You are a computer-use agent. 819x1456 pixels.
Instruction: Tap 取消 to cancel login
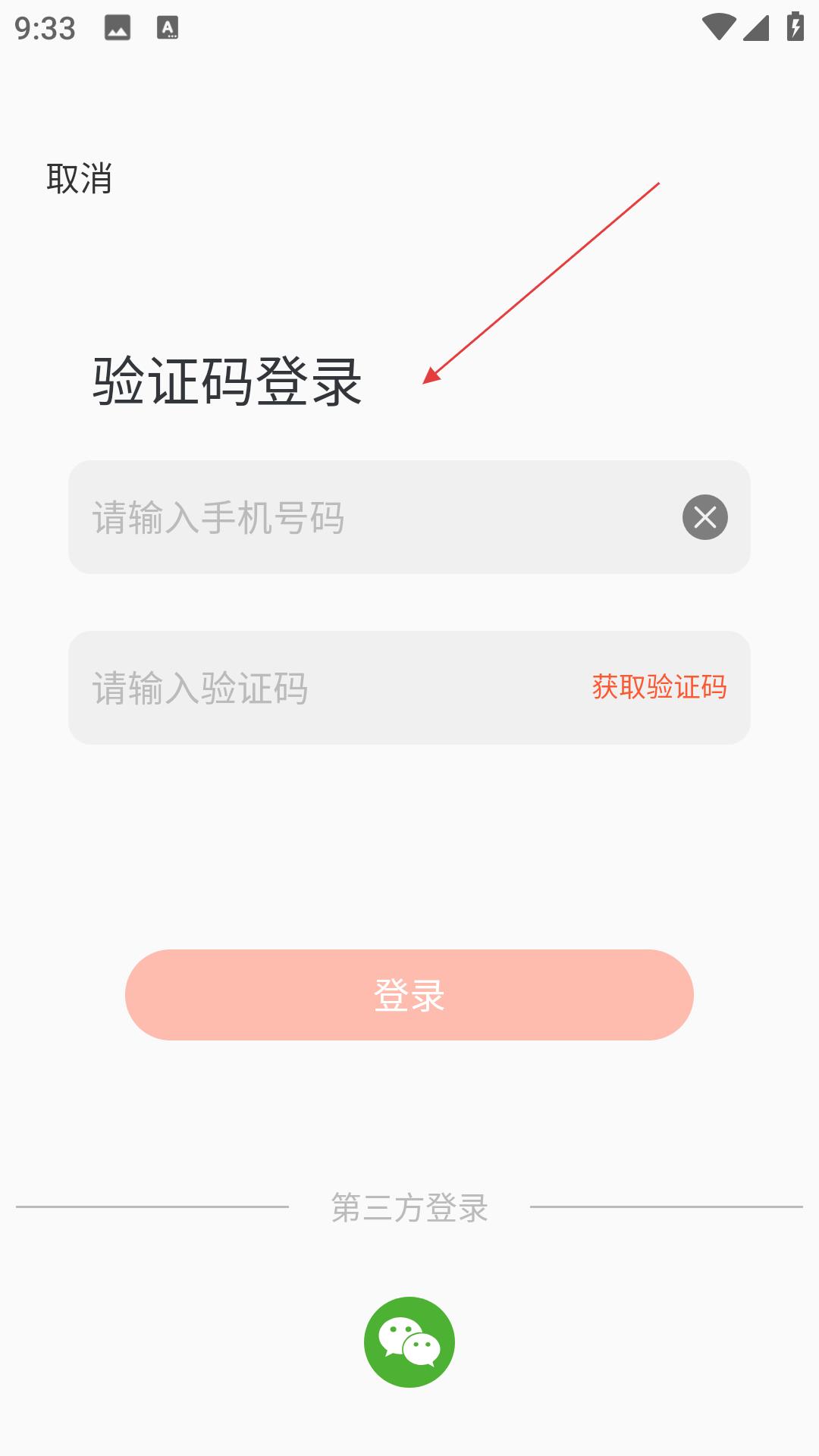click(x=80, y=179)
